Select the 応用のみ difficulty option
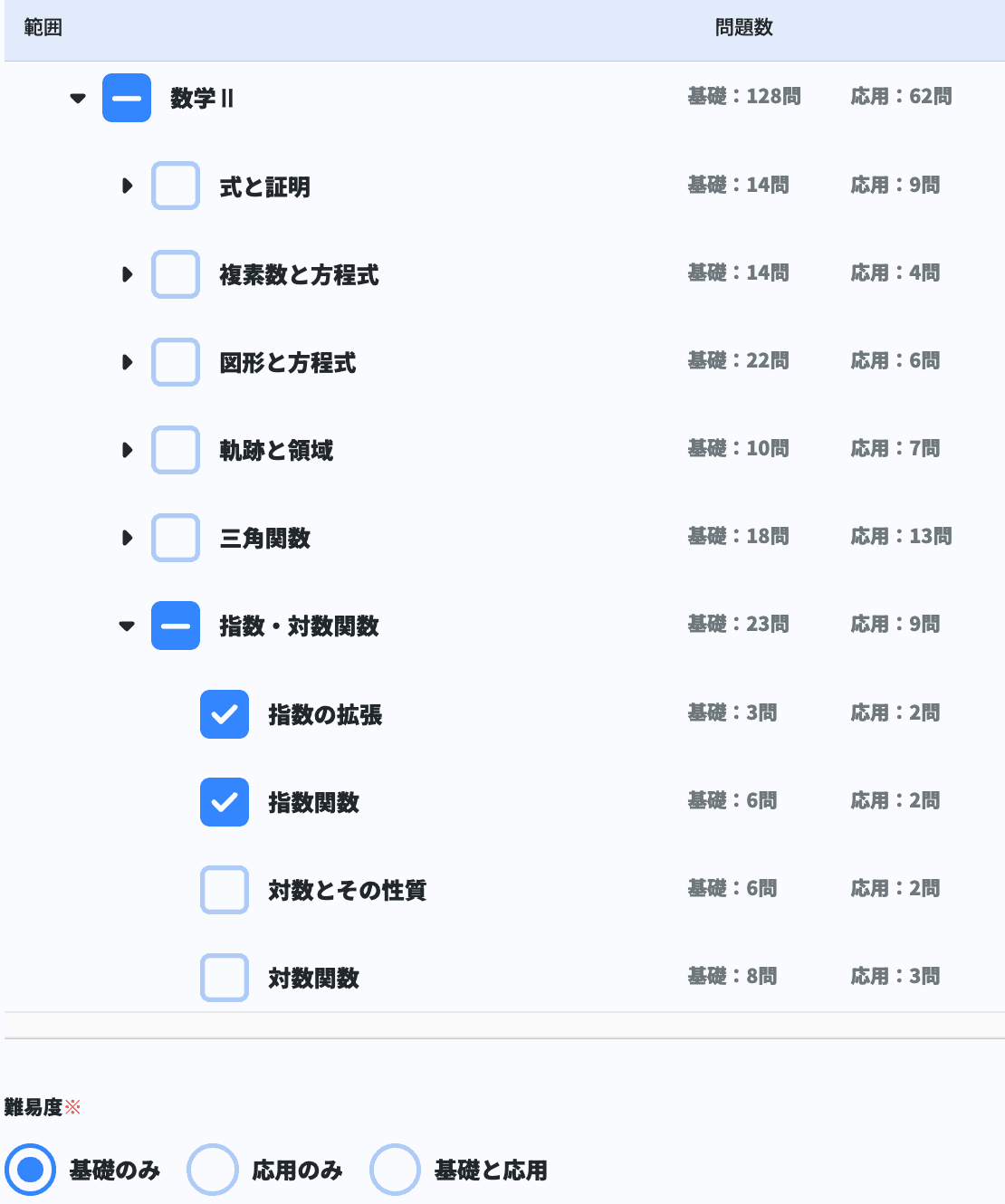Viewport: 1005px width, 1204px height. pyautogui.click(x=212, y=1170)
